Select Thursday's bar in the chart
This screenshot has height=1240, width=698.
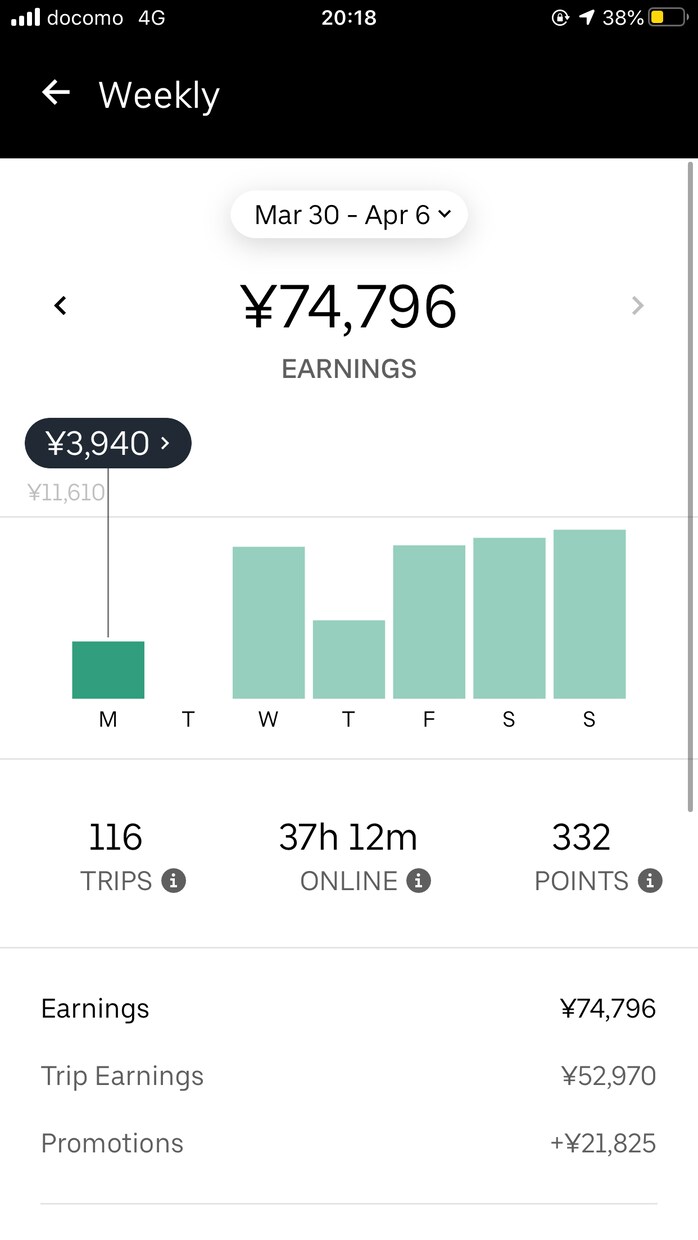point(349,659)
